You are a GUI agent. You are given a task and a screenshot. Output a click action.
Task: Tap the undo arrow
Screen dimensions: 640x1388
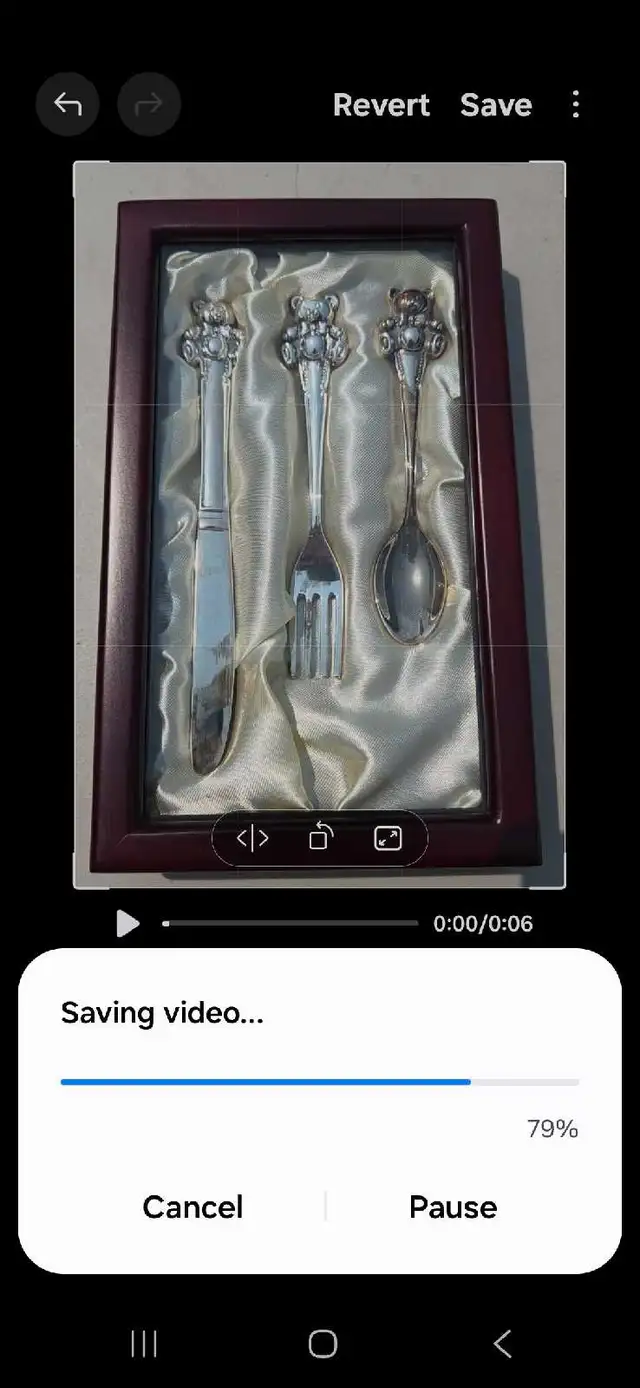[x=68, y=104]
